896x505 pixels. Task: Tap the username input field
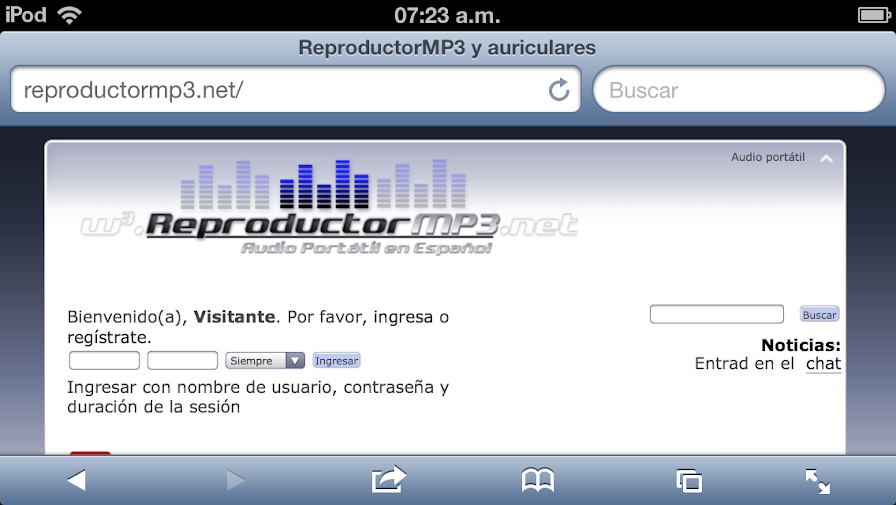104,361
